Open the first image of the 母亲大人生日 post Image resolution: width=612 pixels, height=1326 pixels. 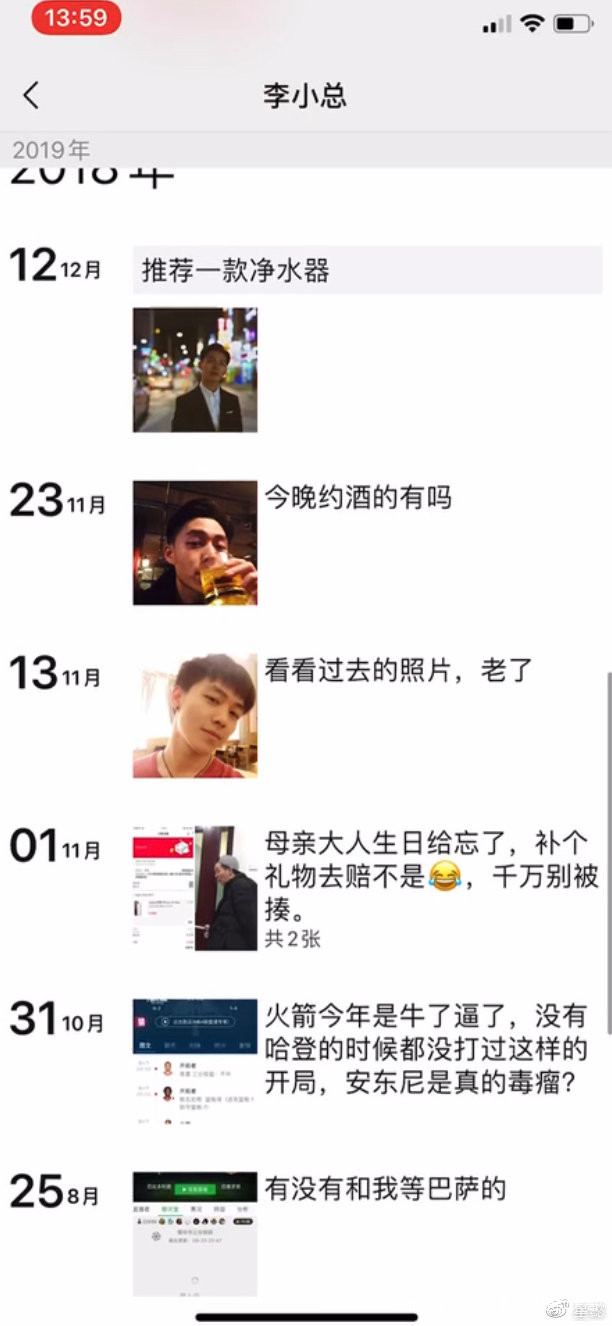[163, 888]
